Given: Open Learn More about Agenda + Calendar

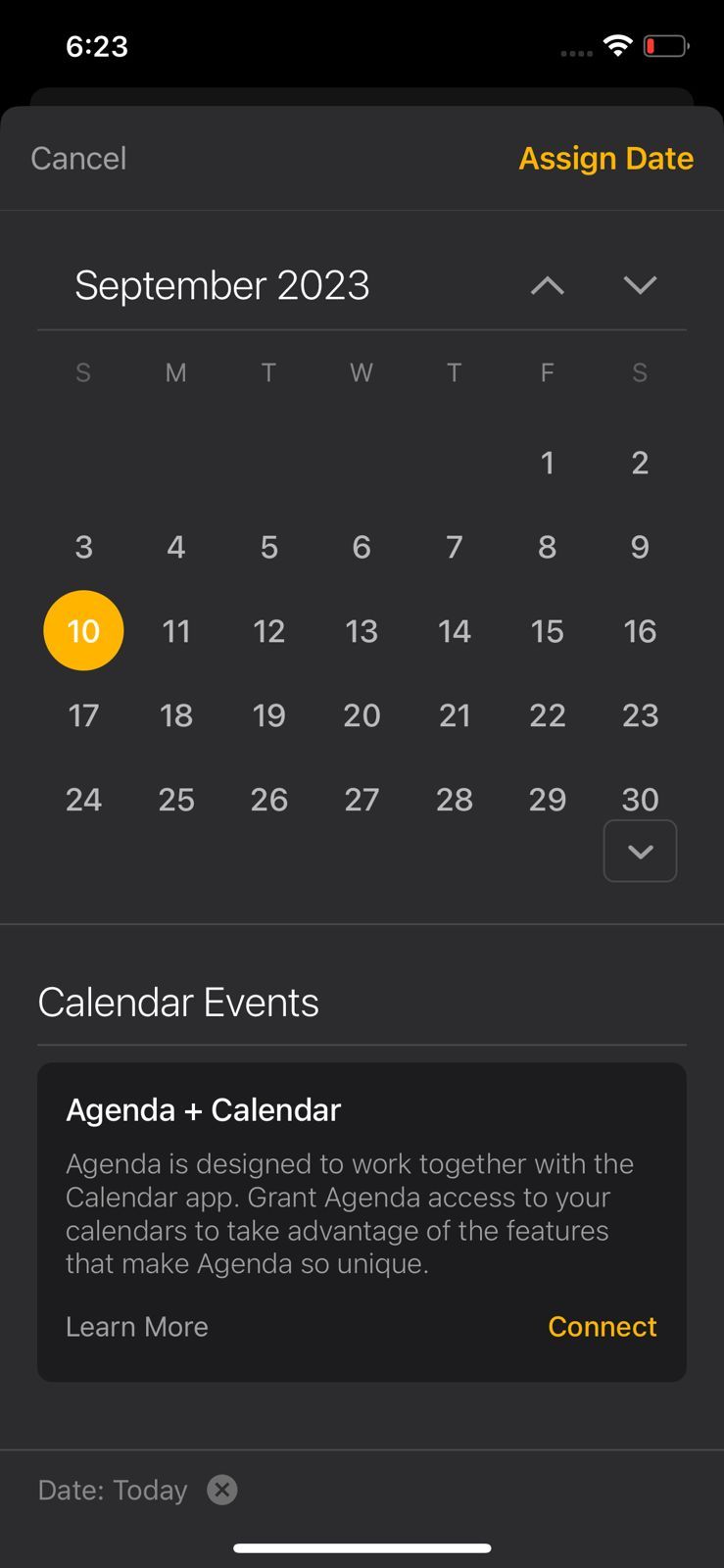Looking at the screenshot, I should point(136,1326).
